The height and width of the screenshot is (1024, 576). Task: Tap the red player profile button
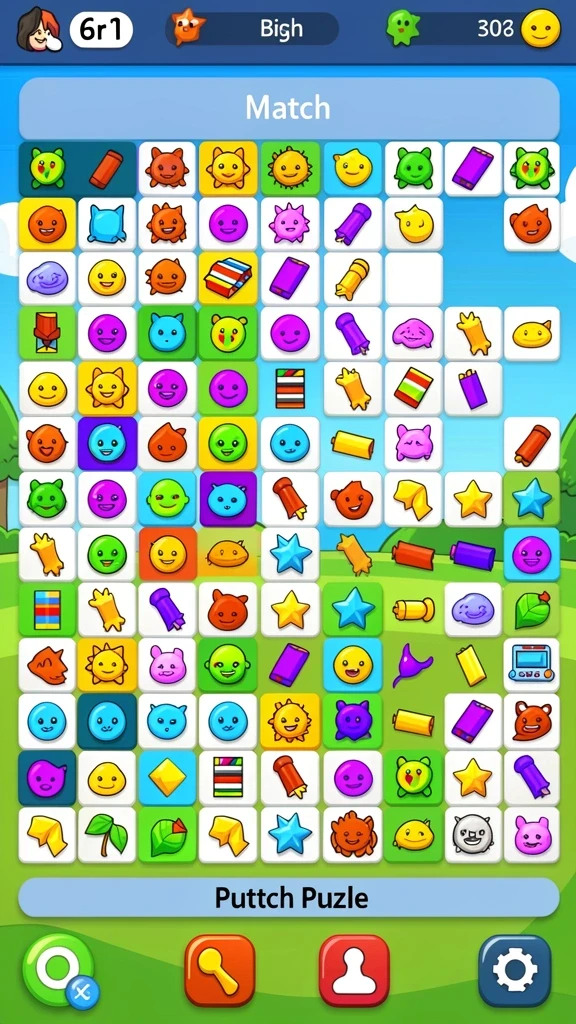coord(354,970)
